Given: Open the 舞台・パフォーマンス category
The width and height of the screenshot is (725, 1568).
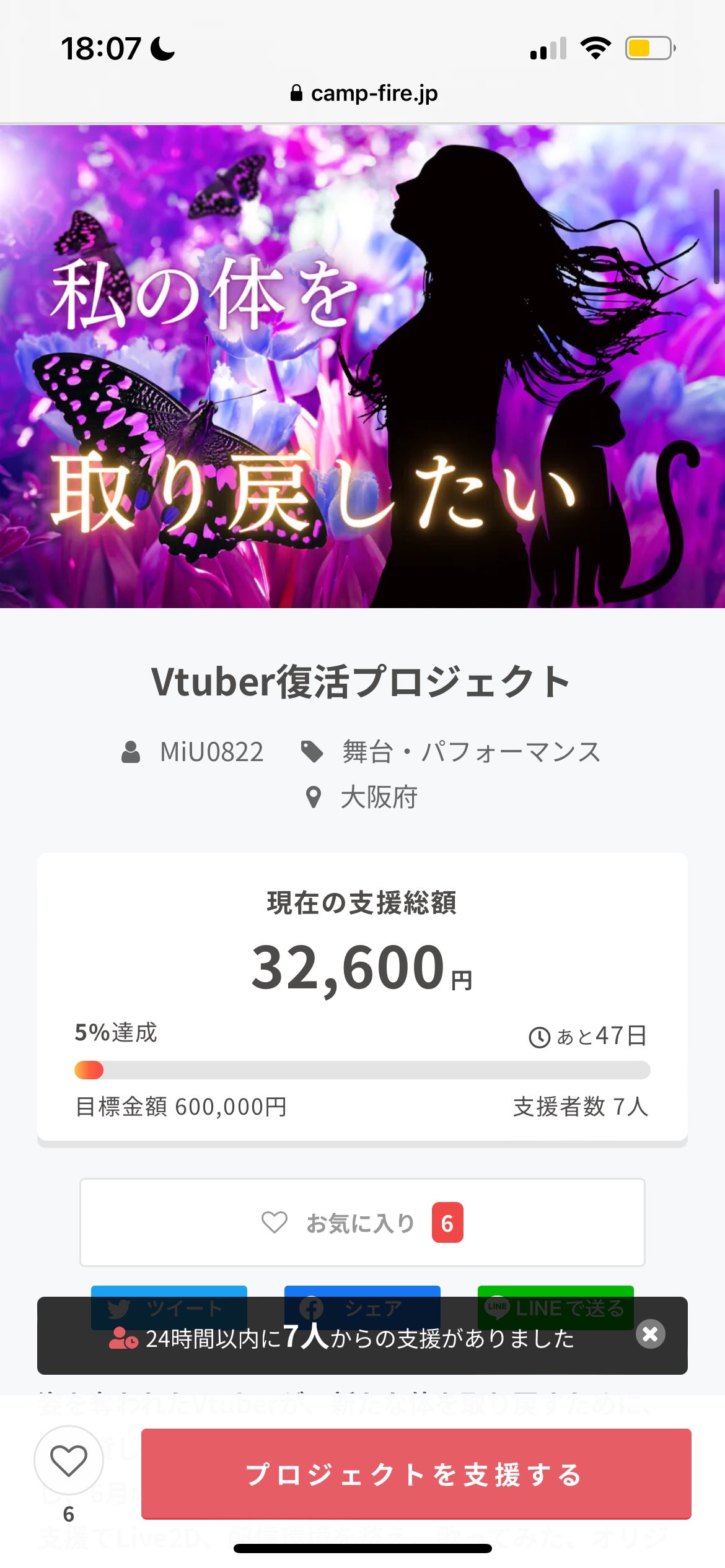Looking at the screenshot, I should click(471, 752).
